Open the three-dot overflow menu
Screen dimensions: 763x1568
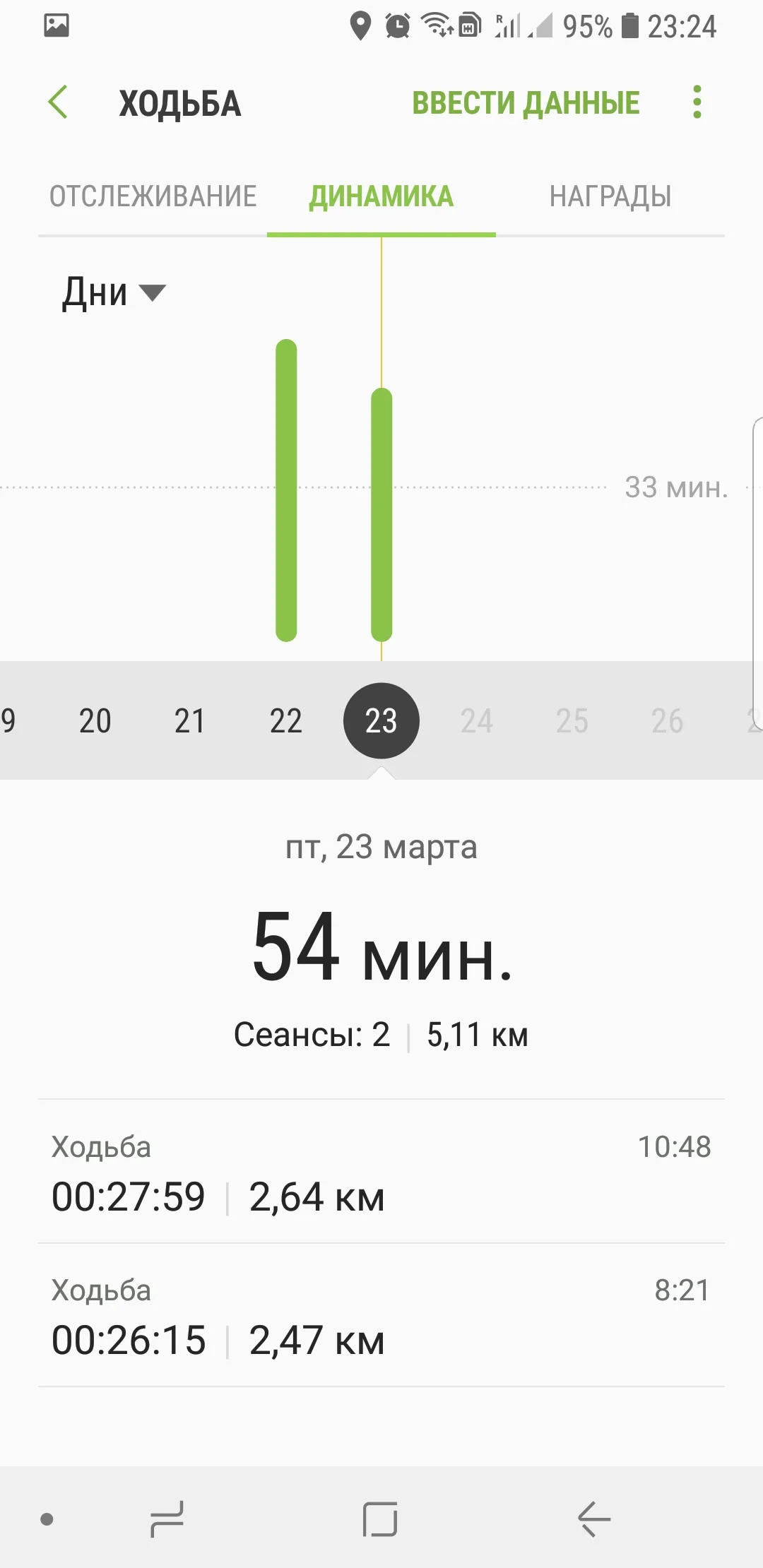coord(697,103)
